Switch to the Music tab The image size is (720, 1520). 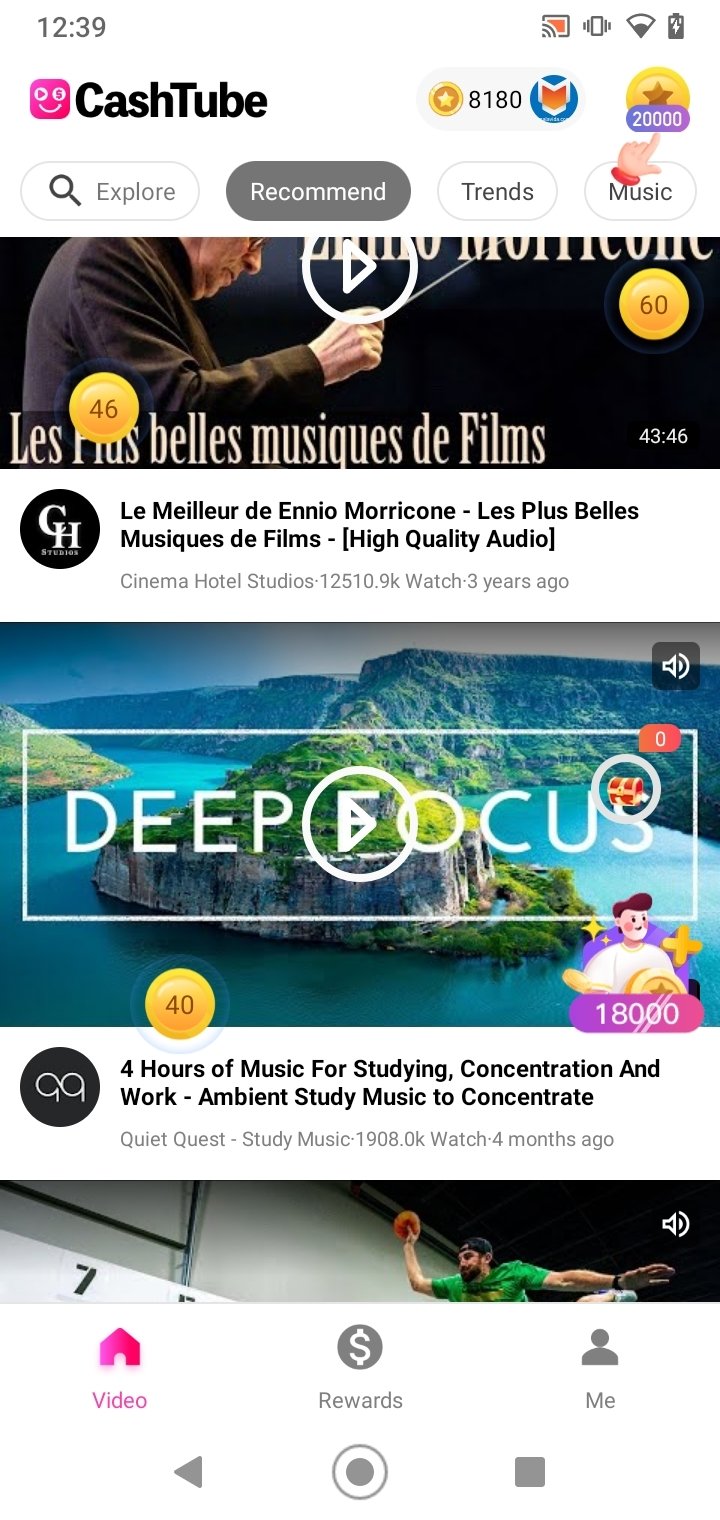click(x=640, y=191)
